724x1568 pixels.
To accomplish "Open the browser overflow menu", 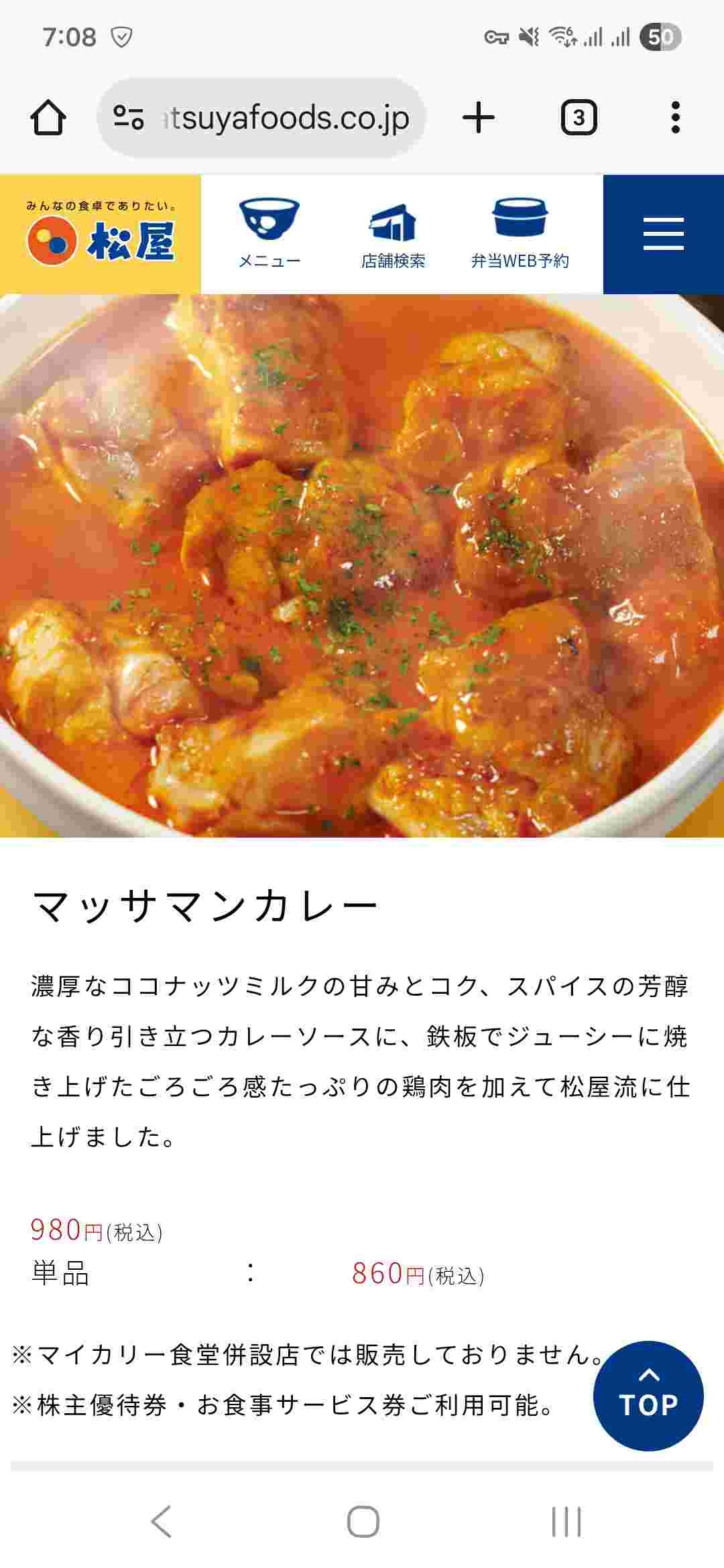I will pos(675,118).
